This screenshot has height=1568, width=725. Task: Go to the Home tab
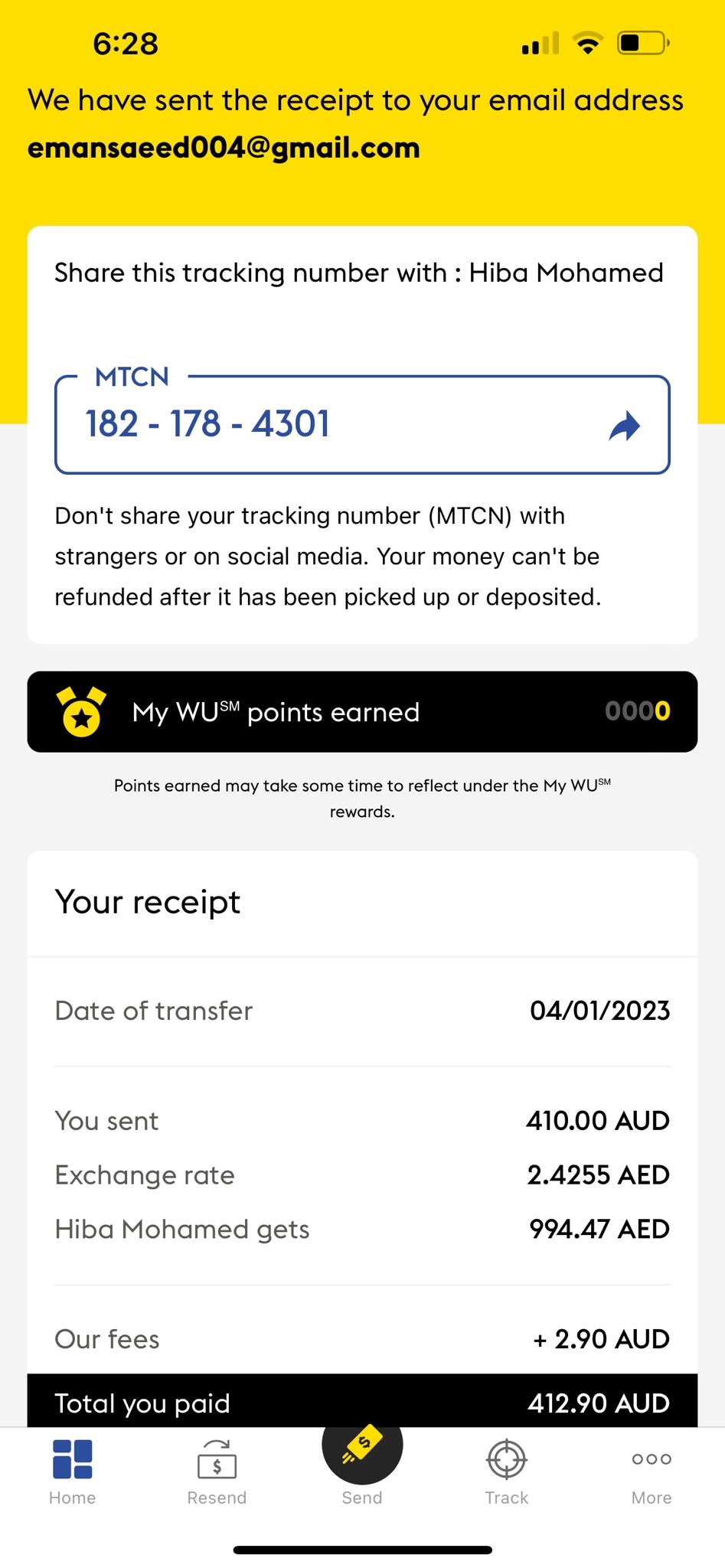coord(73,1471)
